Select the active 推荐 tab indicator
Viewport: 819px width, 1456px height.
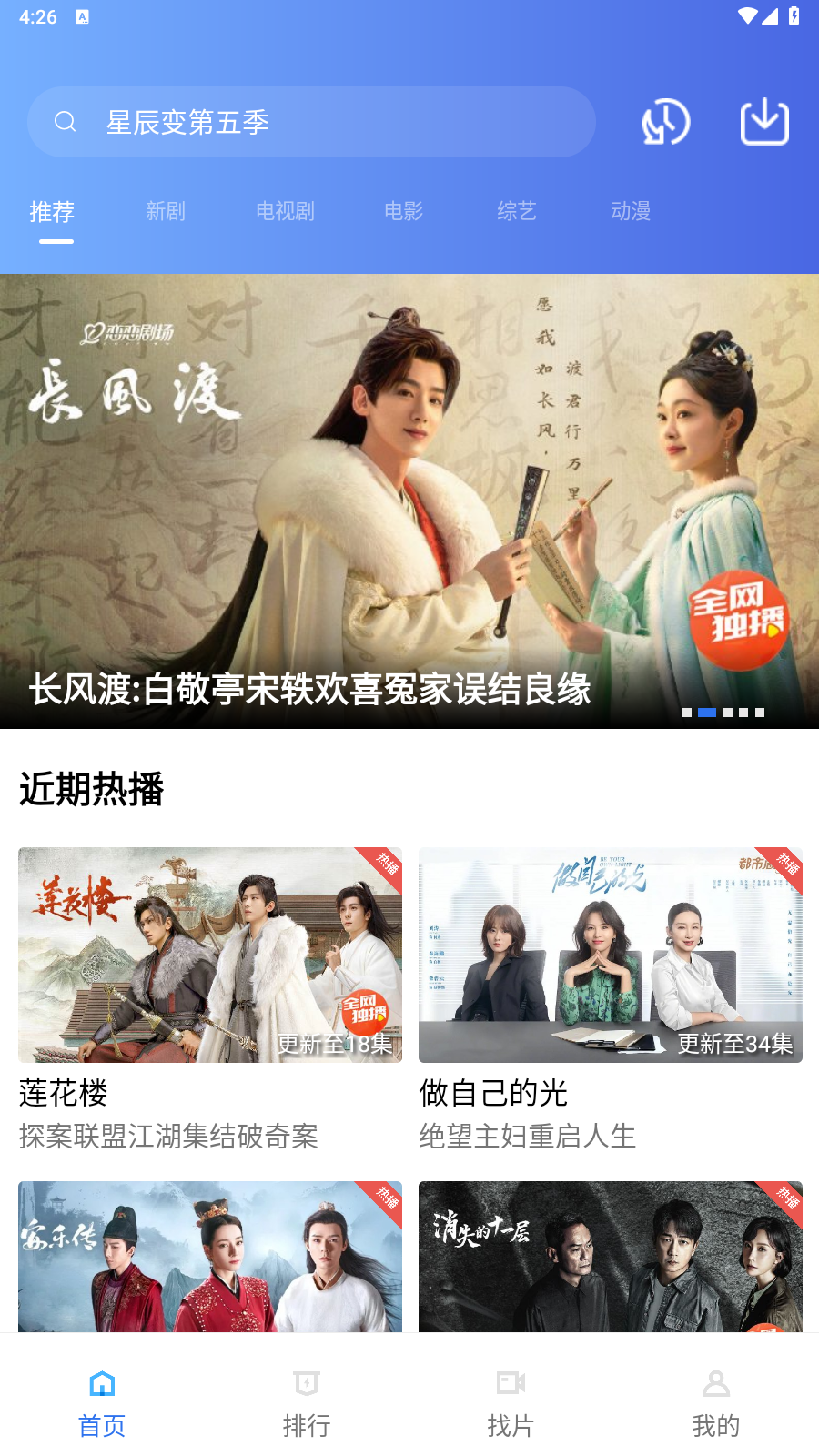tap(55, 211)
